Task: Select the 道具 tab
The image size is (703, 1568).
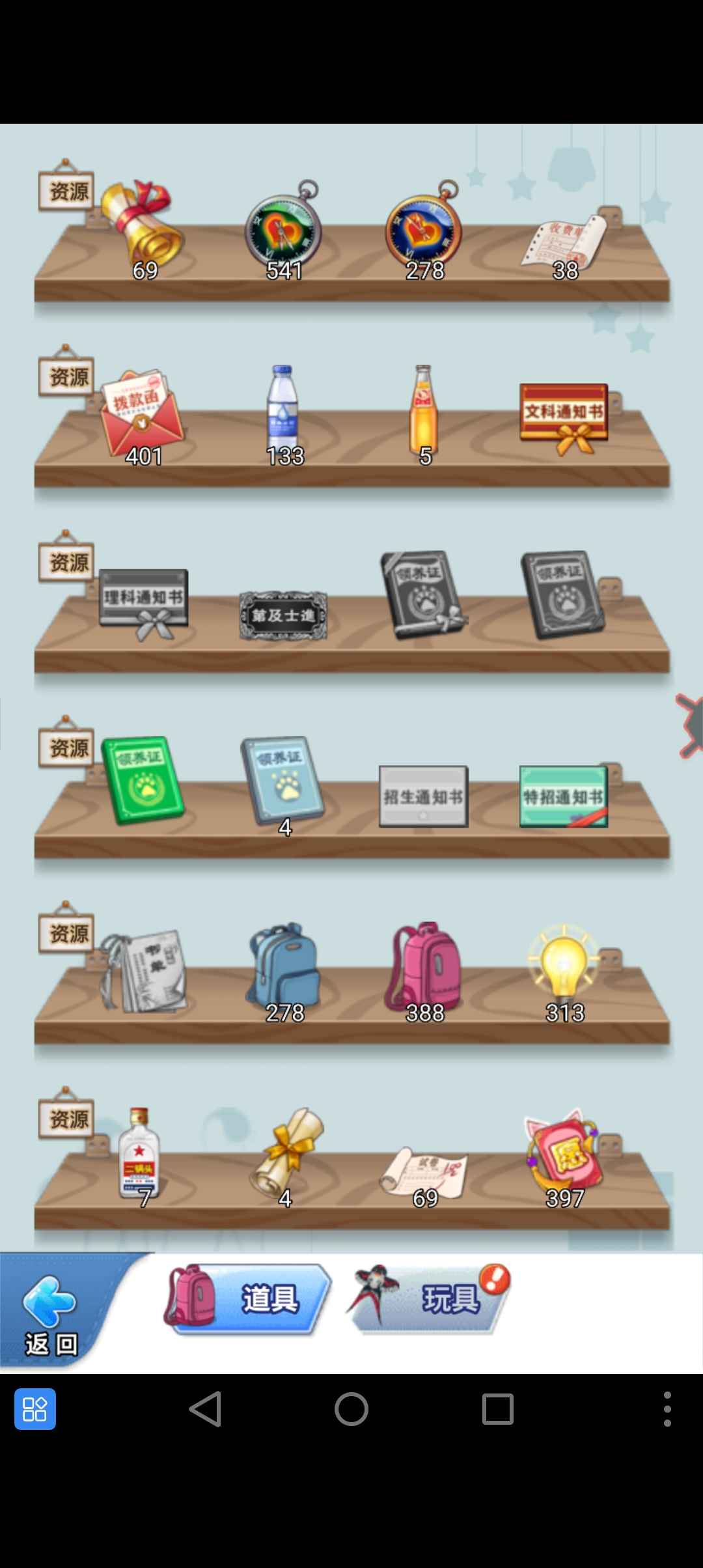Action: tap(251, 1299)
